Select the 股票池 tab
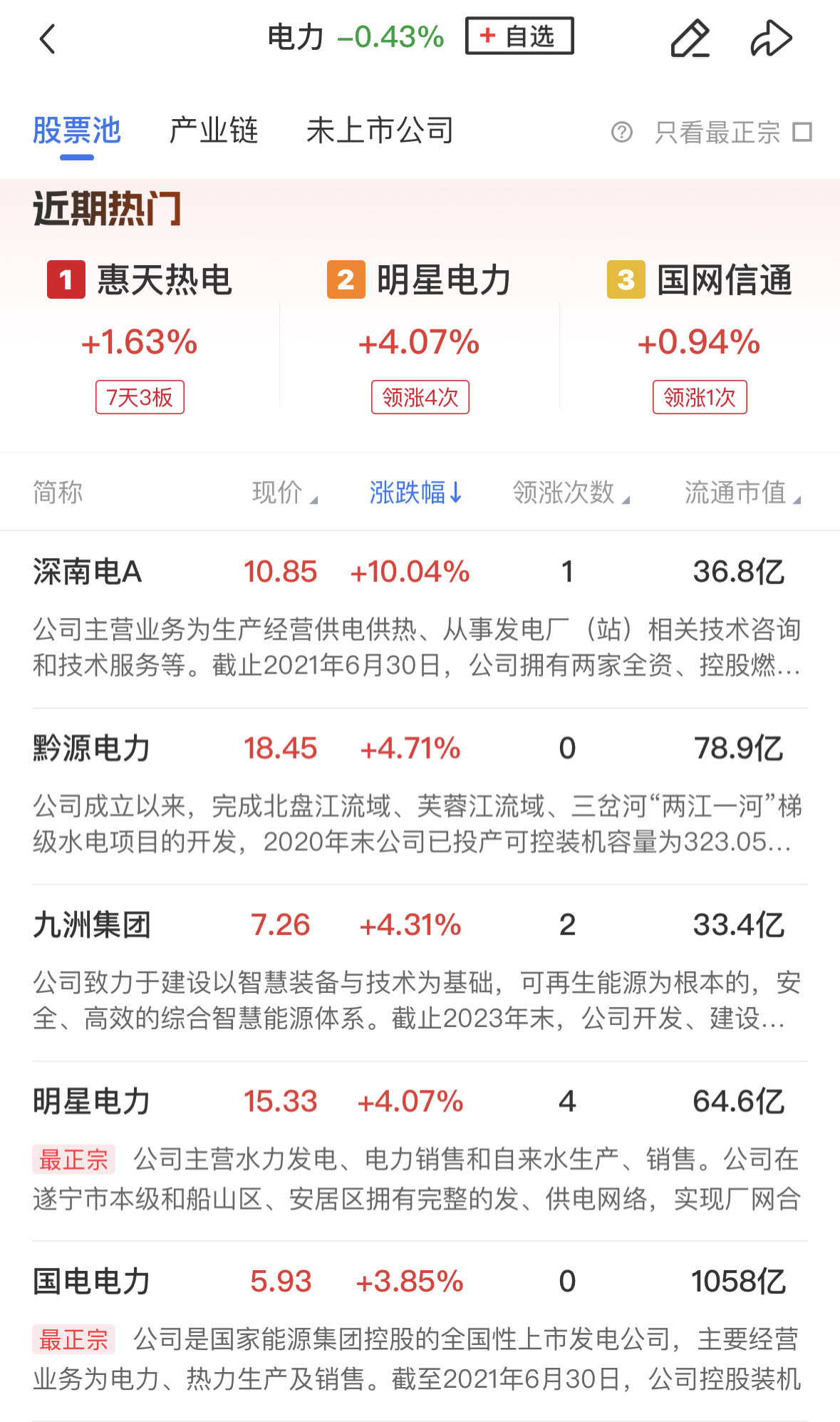 click(x=77, y=131)
